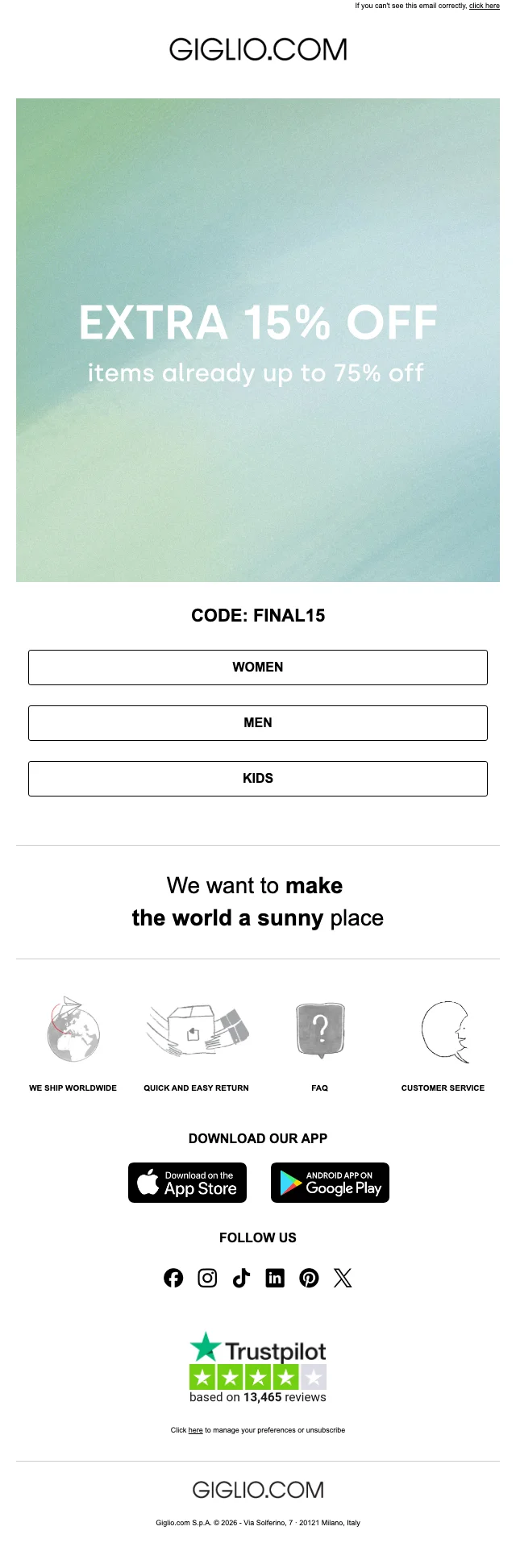Open Giglio's TikTok page
The image size is (516, 1568).
click(x=241, y=1278)
